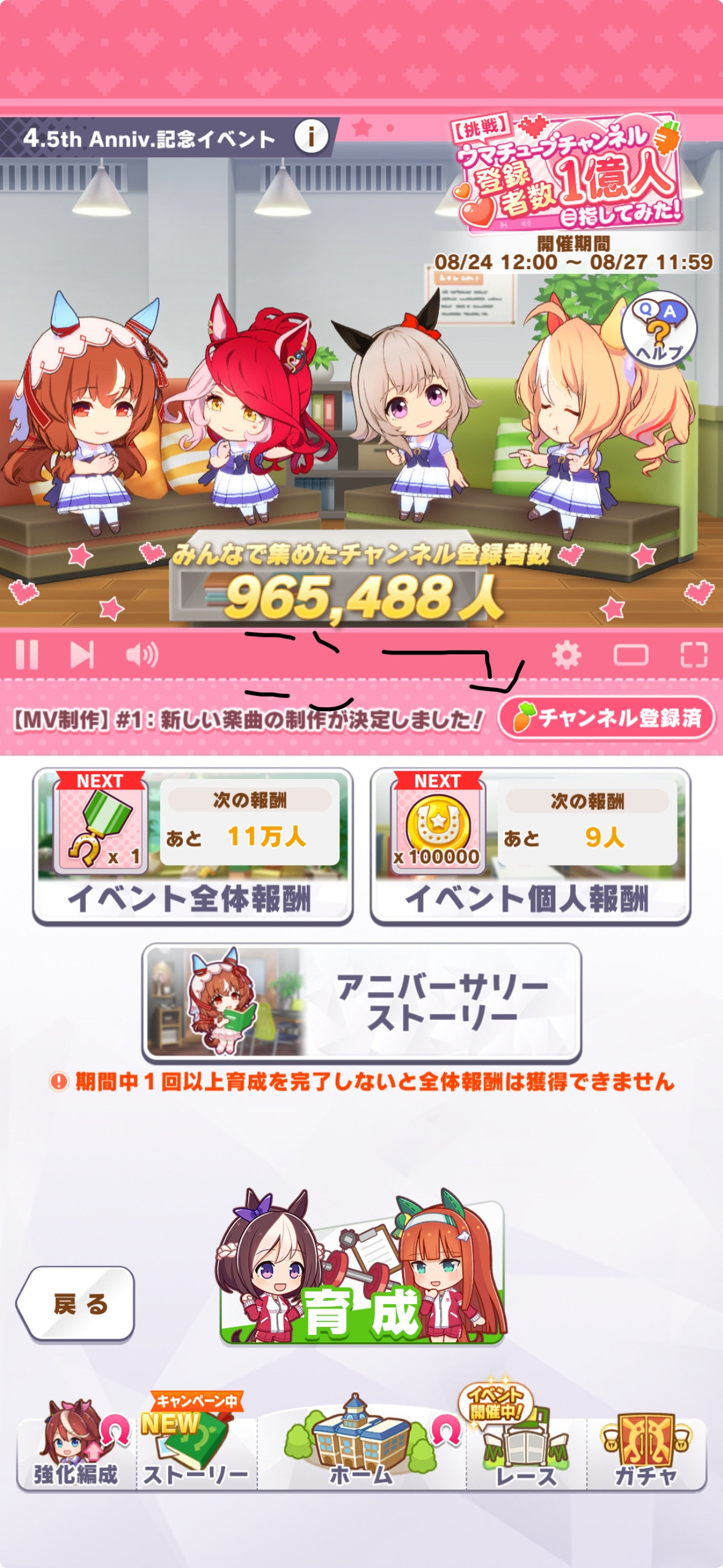This screenshot has height=1568, width=723.
Task: Open アニバーサリーストーリー
Action: (361, 1002)
